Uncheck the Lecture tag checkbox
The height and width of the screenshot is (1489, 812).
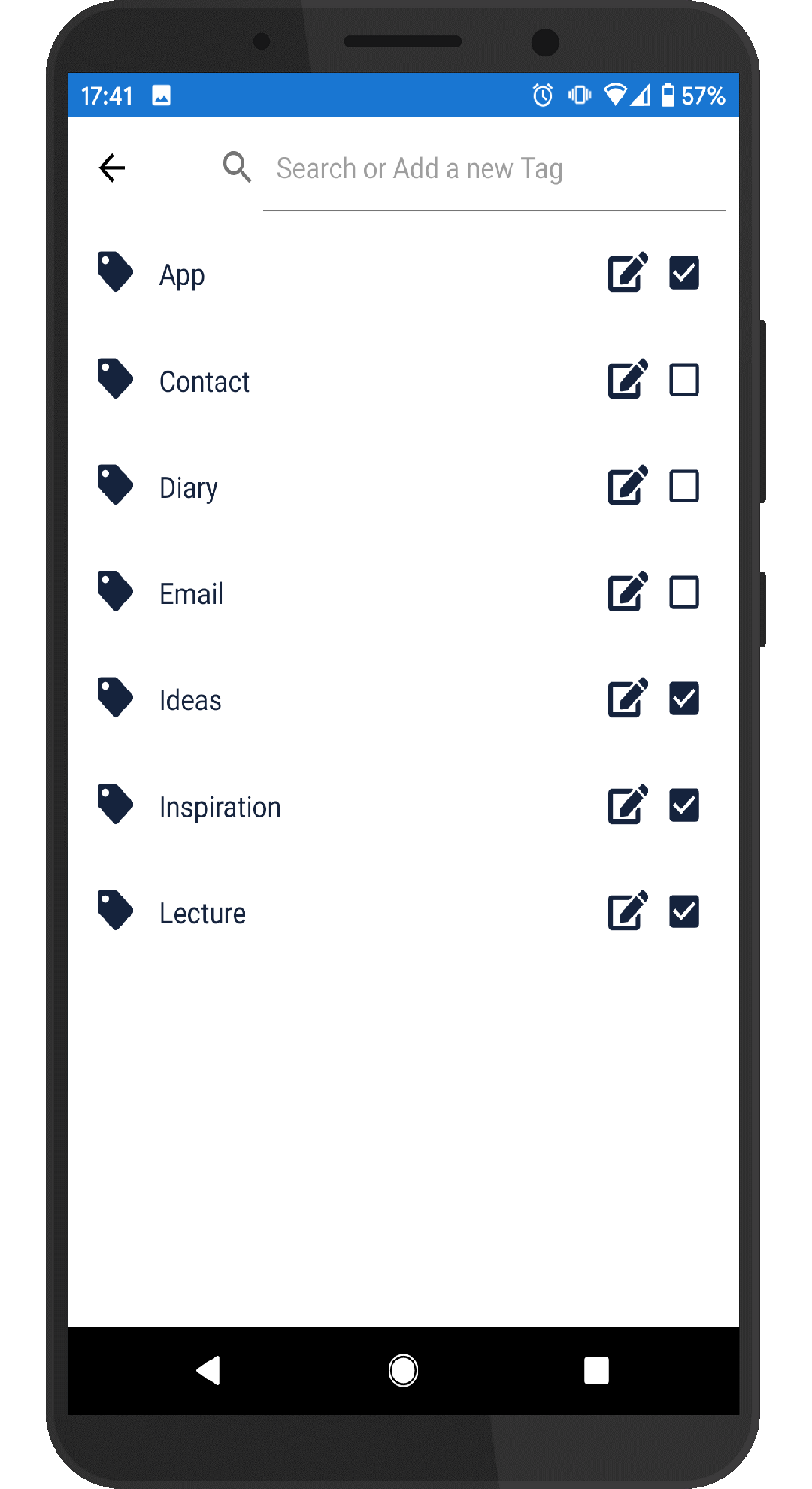(684, 911)
